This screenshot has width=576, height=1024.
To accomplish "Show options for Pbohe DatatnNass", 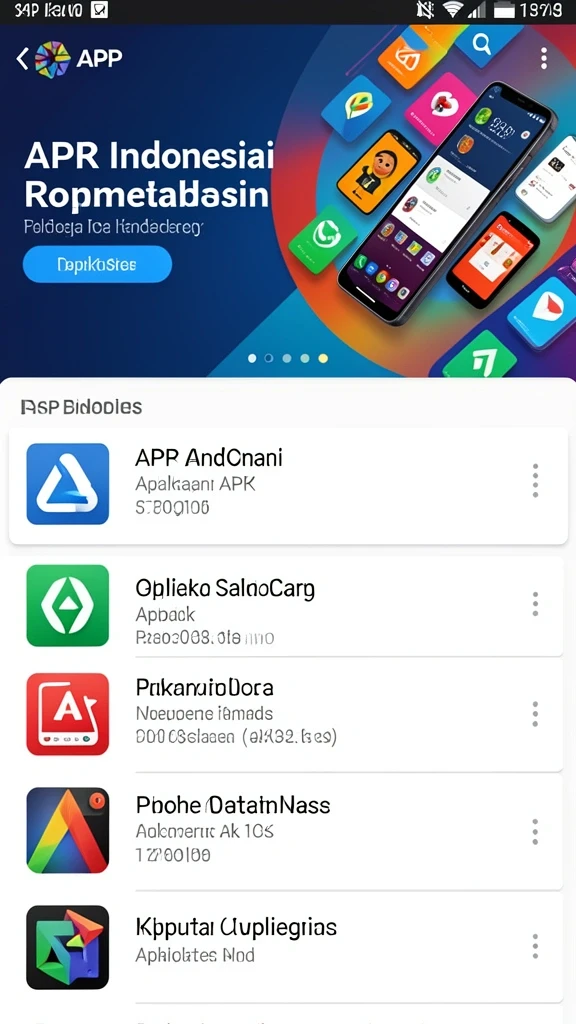I will point(535,831).
